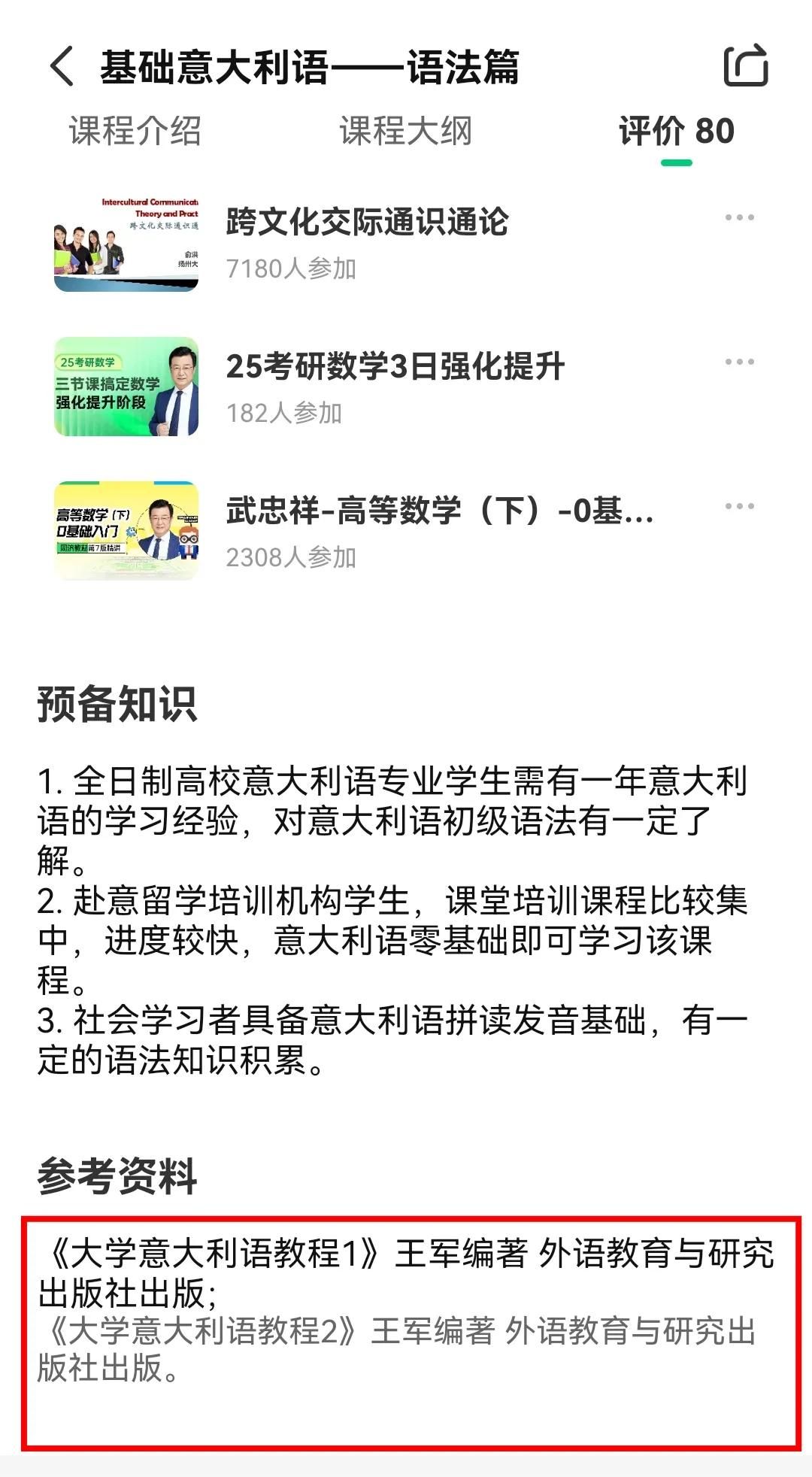Image resolution: width=812 pixels, height=1477 pixels.
Task: Open more options for 武忠祥-高等数学（下）course
Action: click(x=738, y=508)
